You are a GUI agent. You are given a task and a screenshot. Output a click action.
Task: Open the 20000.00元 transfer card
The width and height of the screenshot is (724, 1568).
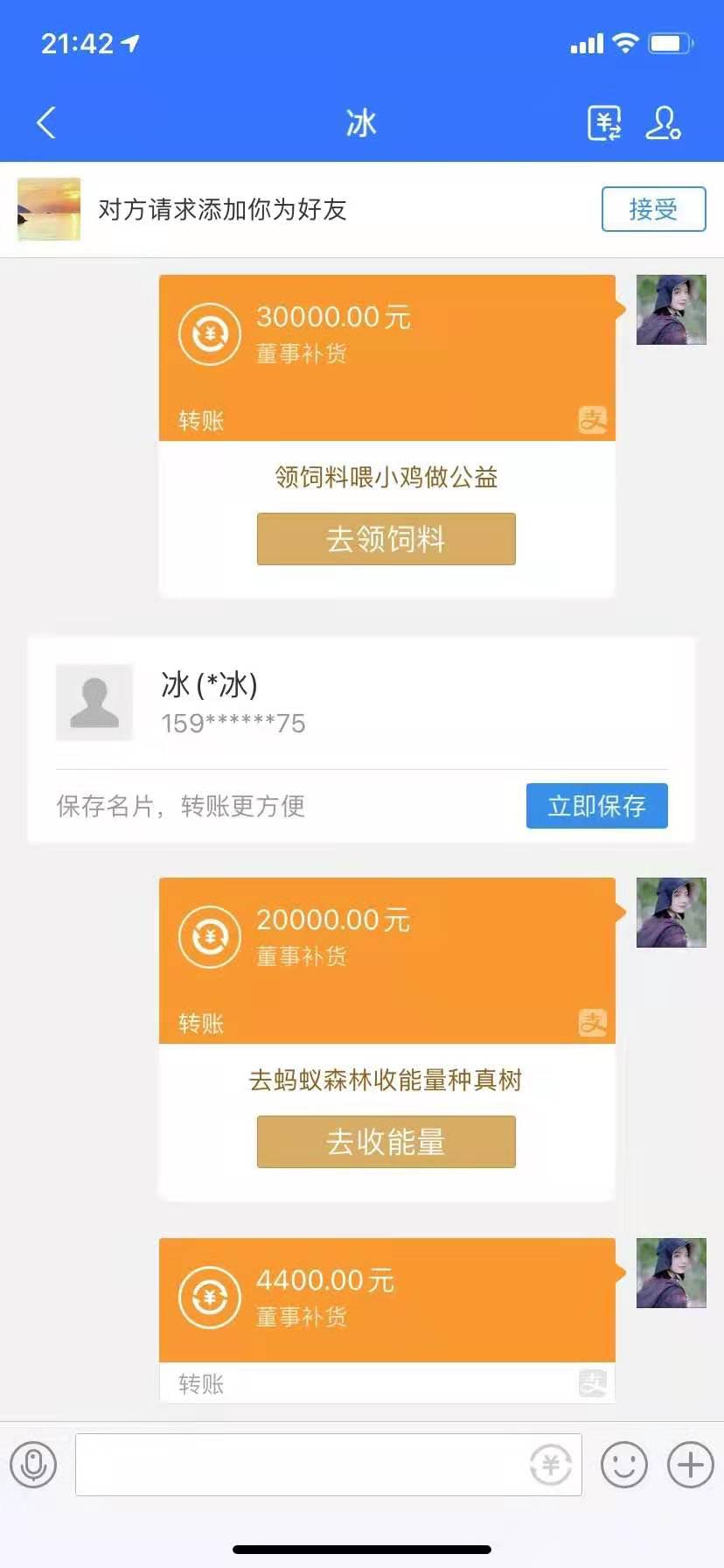[386, 960]
